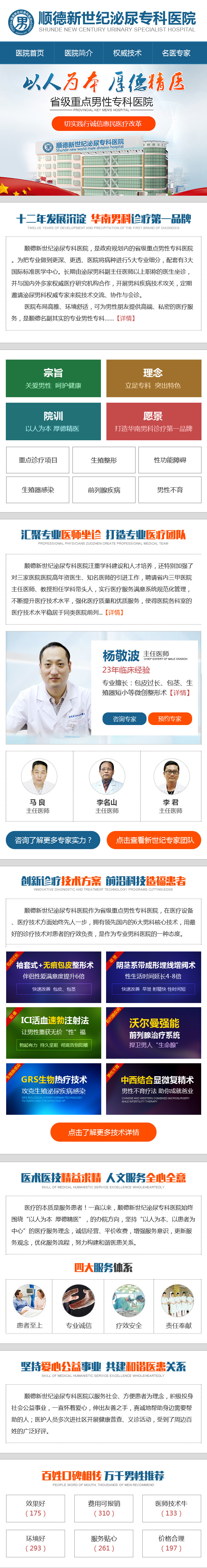
Task: Book 杨敬波 via 预约专家
Action: (x=170, y=719)
